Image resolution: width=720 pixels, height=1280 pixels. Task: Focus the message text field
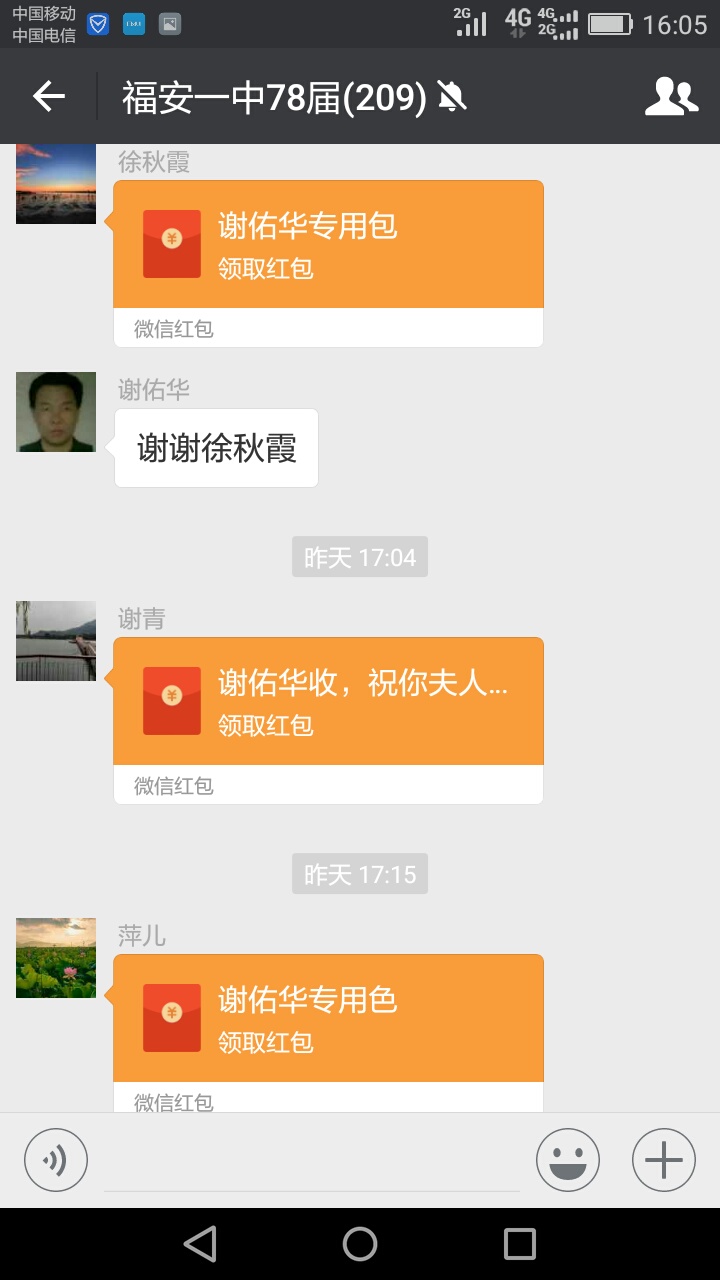point(312,1162)
